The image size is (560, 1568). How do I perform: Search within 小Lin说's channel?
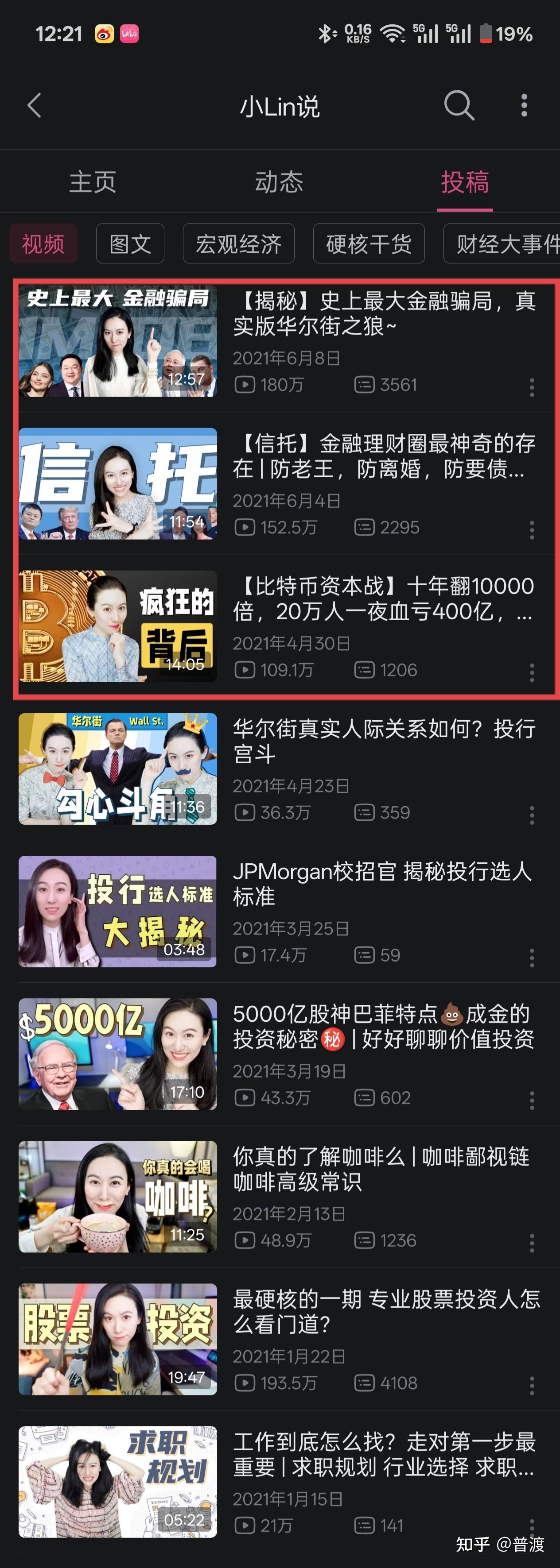458,106
